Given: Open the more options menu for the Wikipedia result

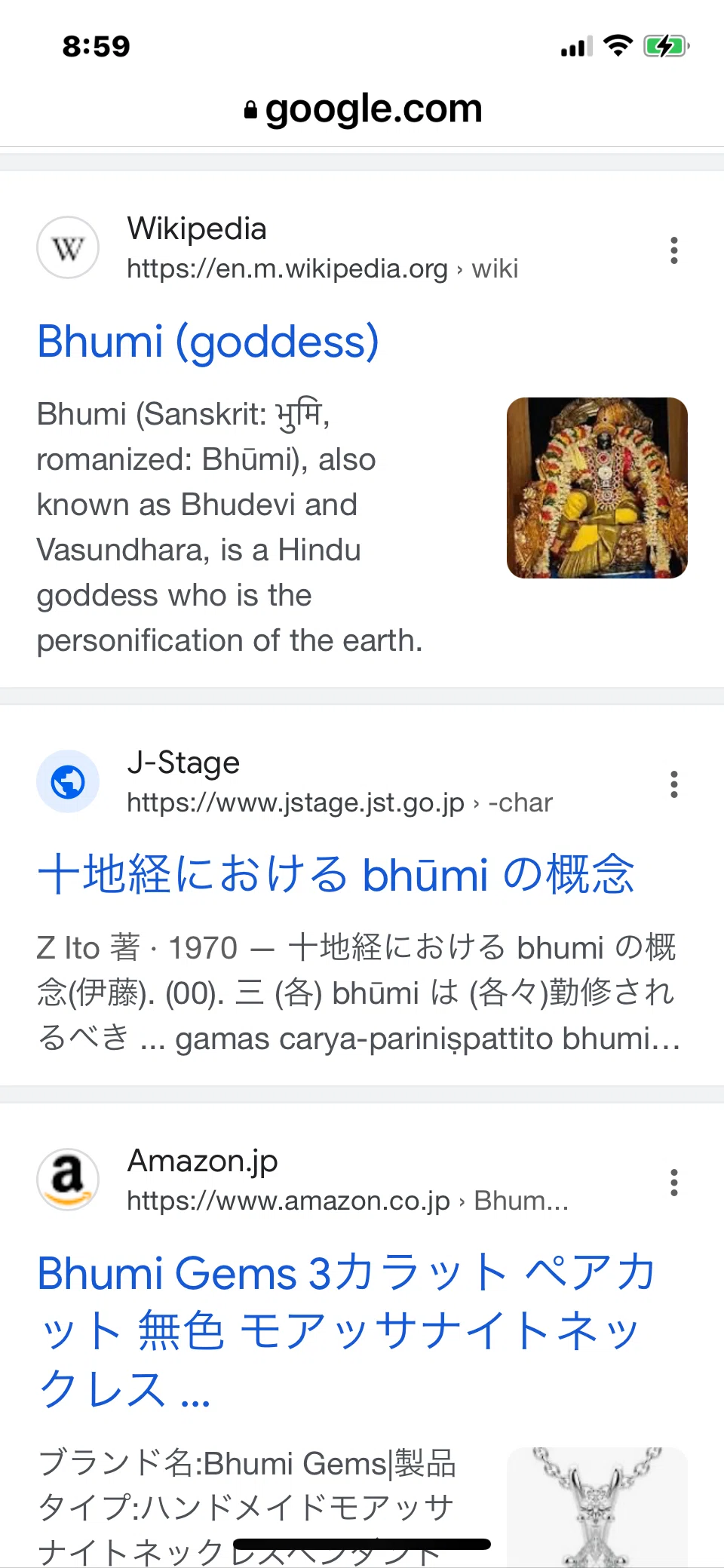Looking at the screenshot, I should tap(674, 250).
